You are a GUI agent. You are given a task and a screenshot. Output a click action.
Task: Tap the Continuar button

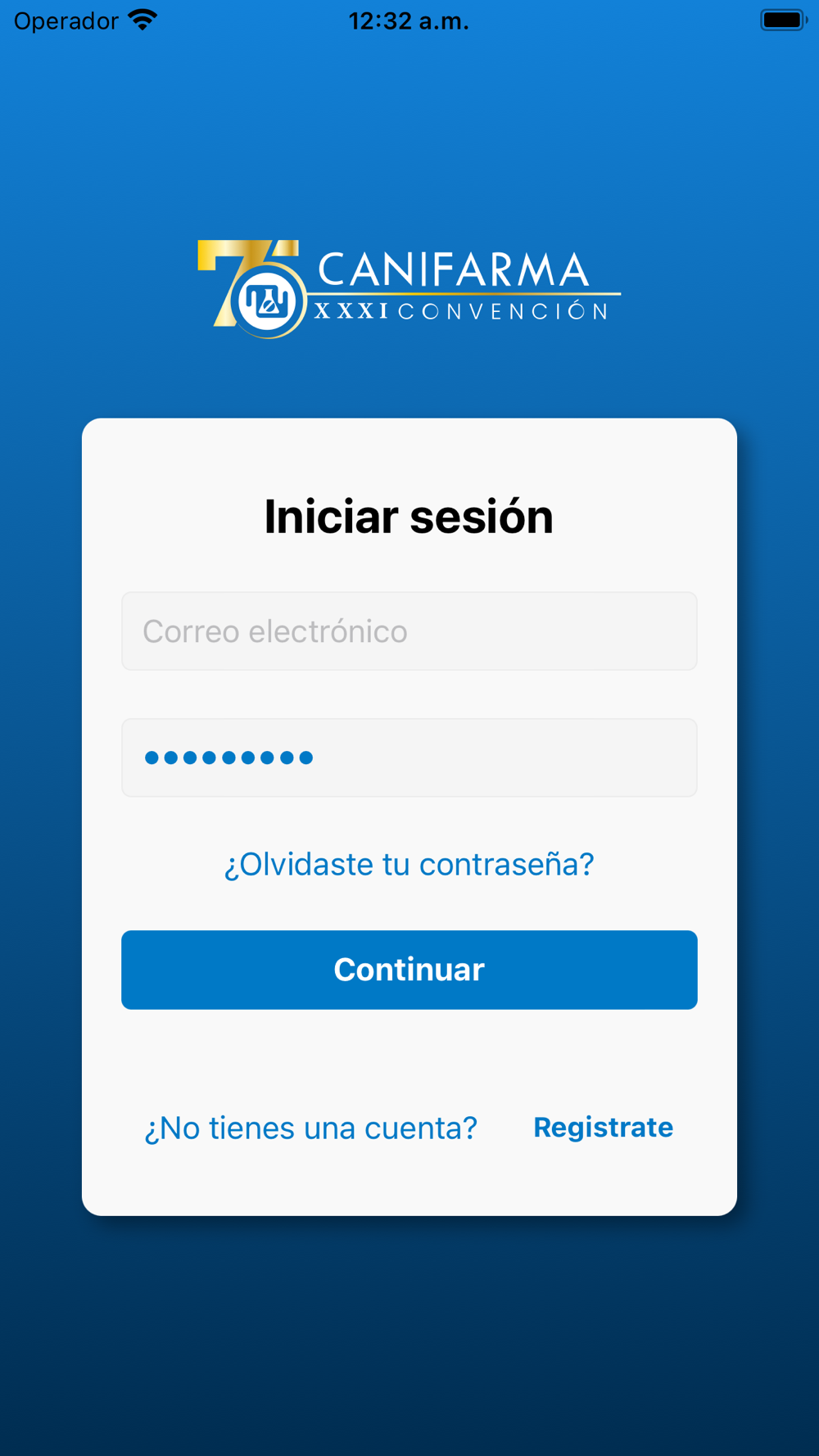point(409,970)
